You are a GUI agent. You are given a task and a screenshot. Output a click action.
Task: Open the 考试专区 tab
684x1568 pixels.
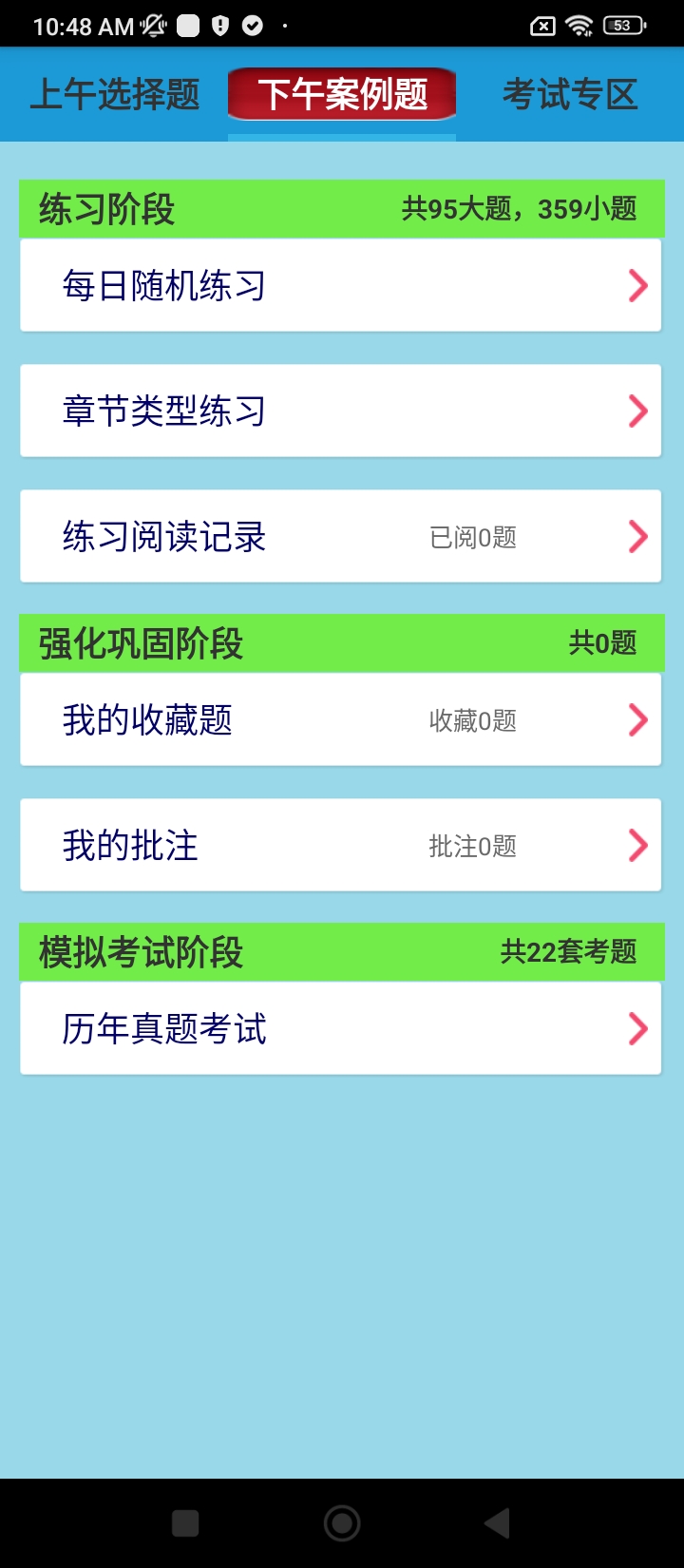click(570, 94)
